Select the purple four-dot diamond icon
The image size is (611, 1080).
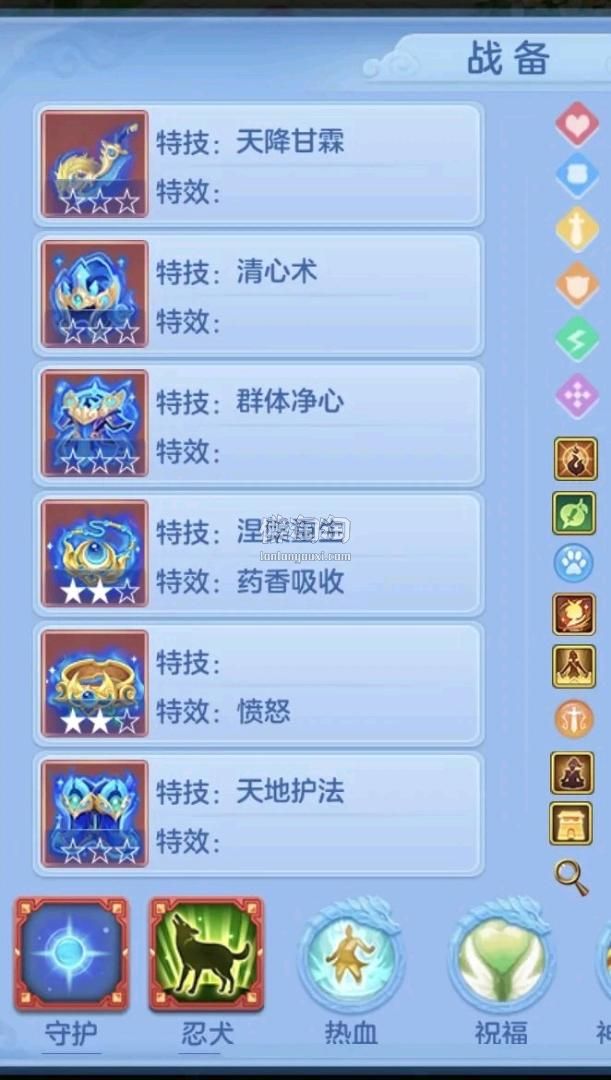[576, 395]
